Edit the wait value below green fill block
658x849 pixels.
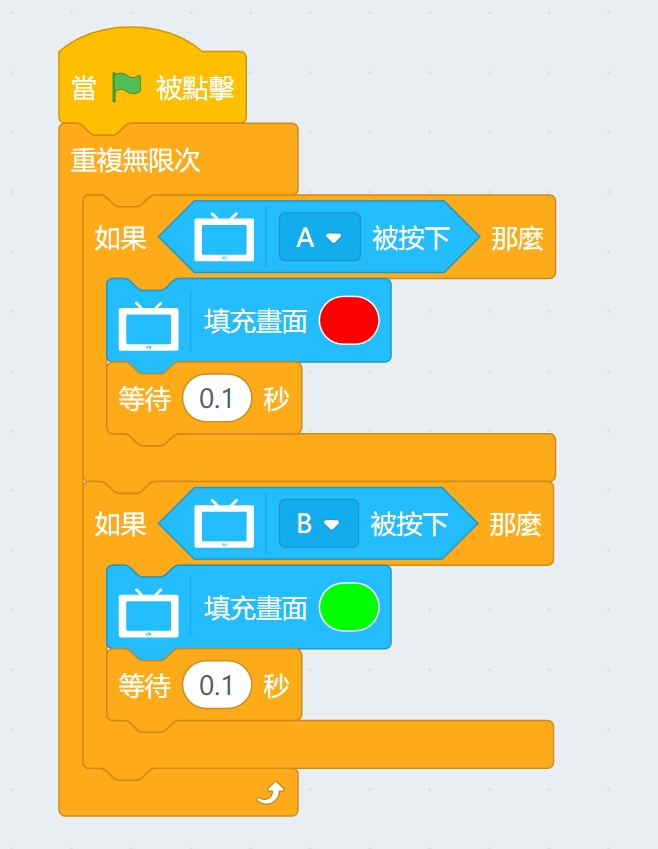click(216, 685)
